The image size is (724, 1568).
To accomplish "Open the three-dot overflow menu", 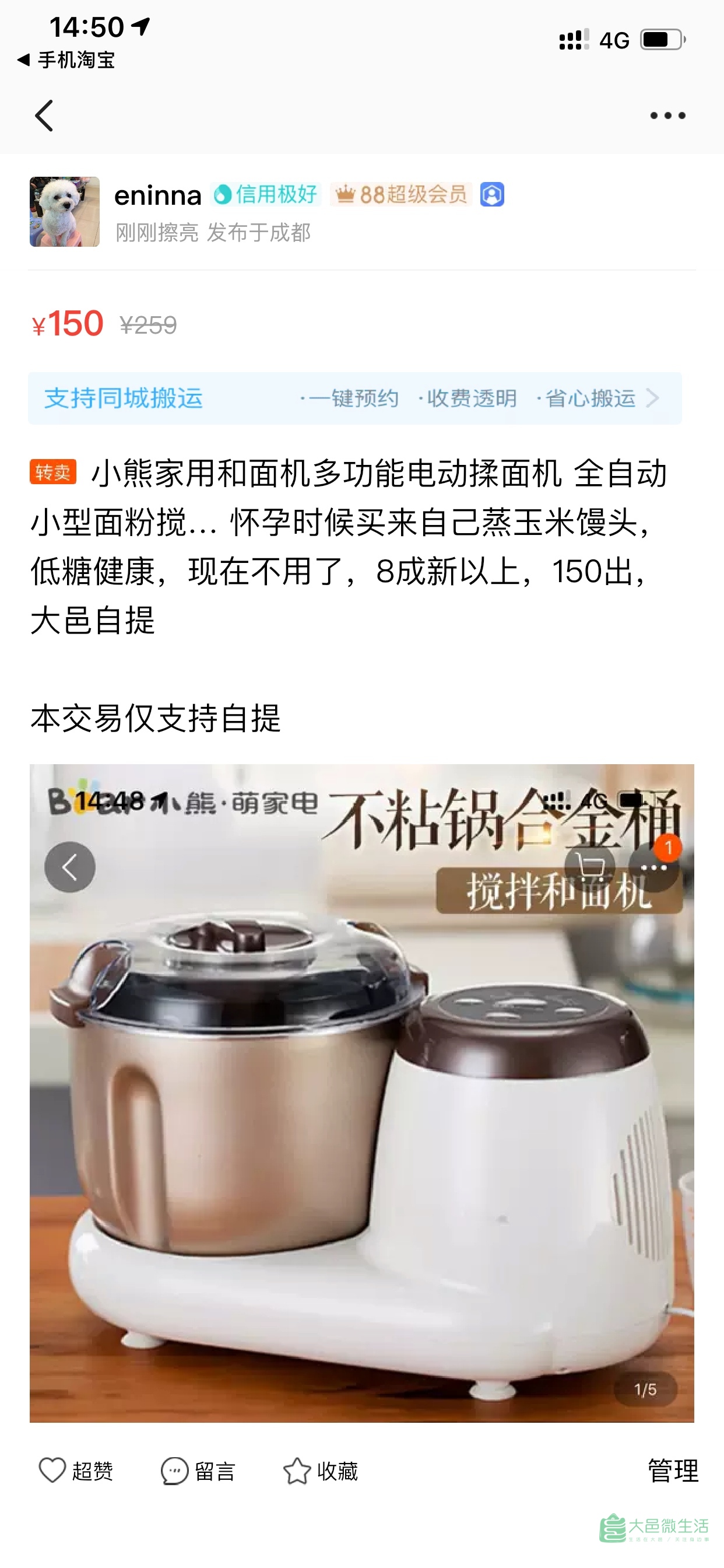I will [667, 116].
